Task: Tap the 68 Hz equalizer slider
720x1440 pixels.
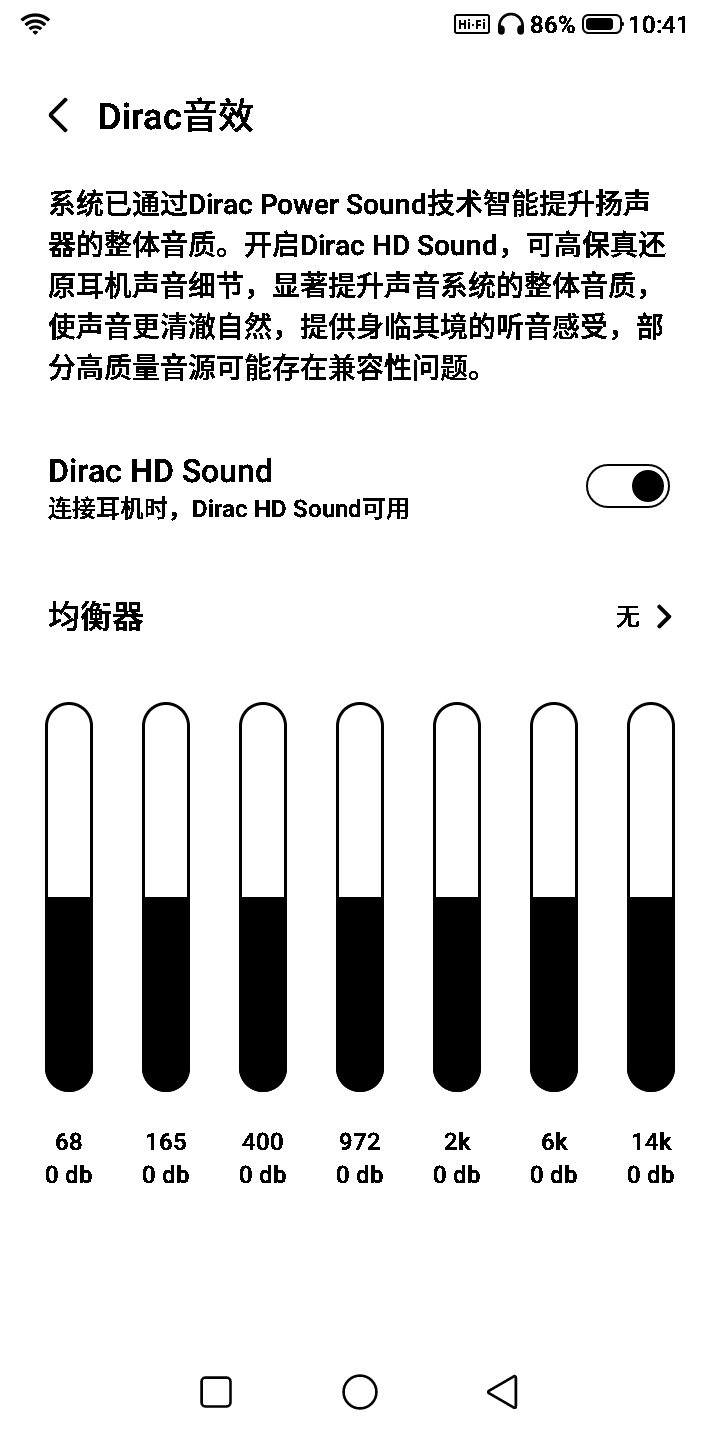Action: 69,897
